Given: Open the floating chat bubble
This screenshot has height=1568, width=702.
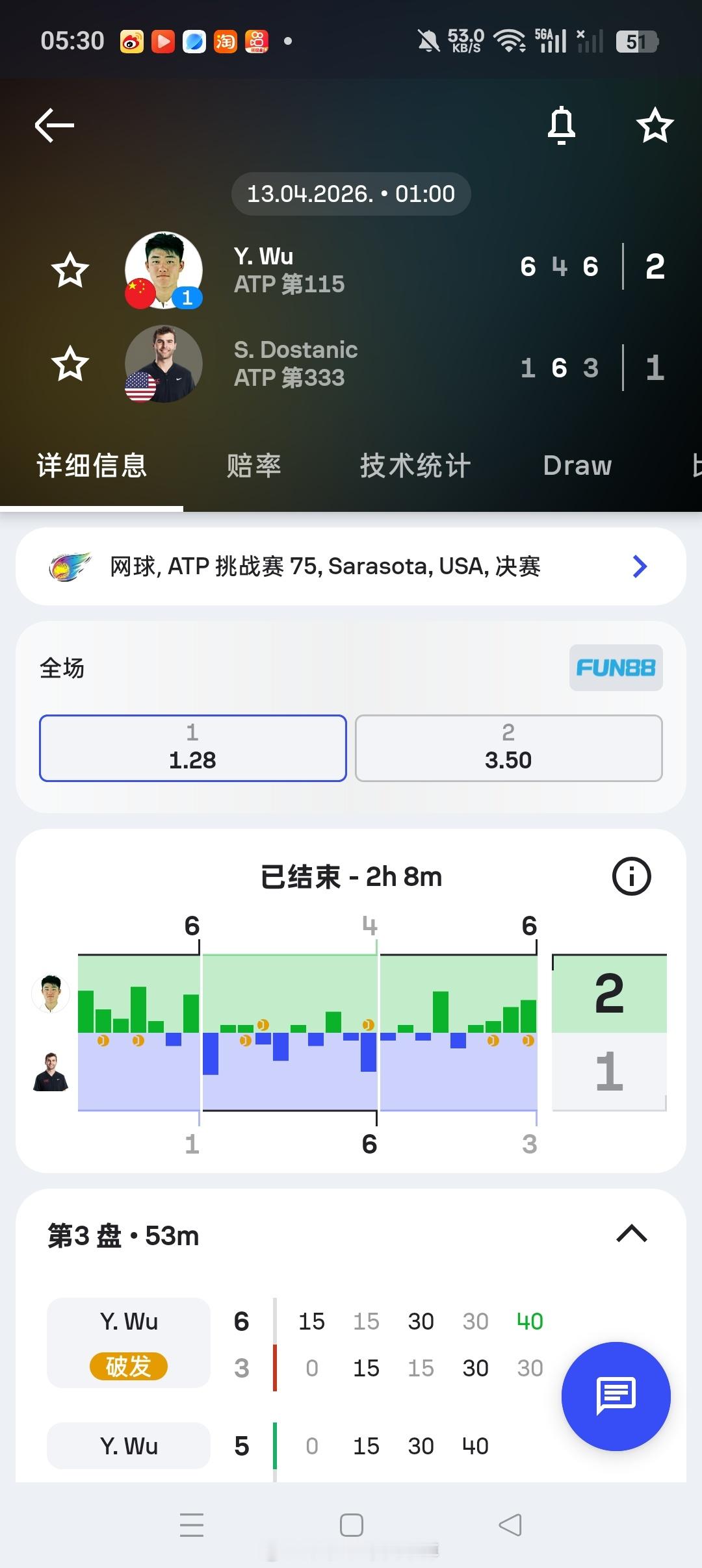Looking at the screenshot, I should (615, 1397).
